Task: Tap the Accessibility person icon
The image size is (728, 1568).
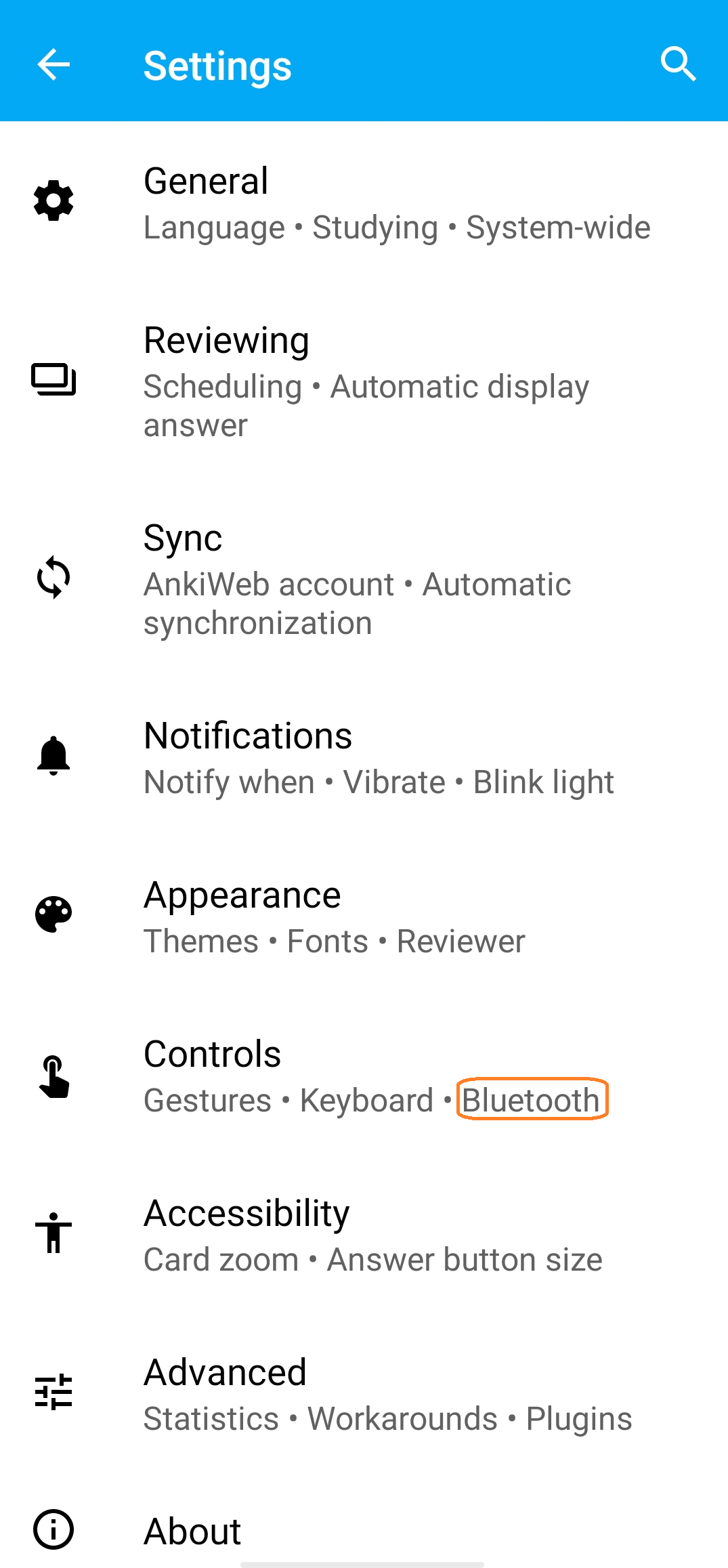Action: (x=53, y=1234)
